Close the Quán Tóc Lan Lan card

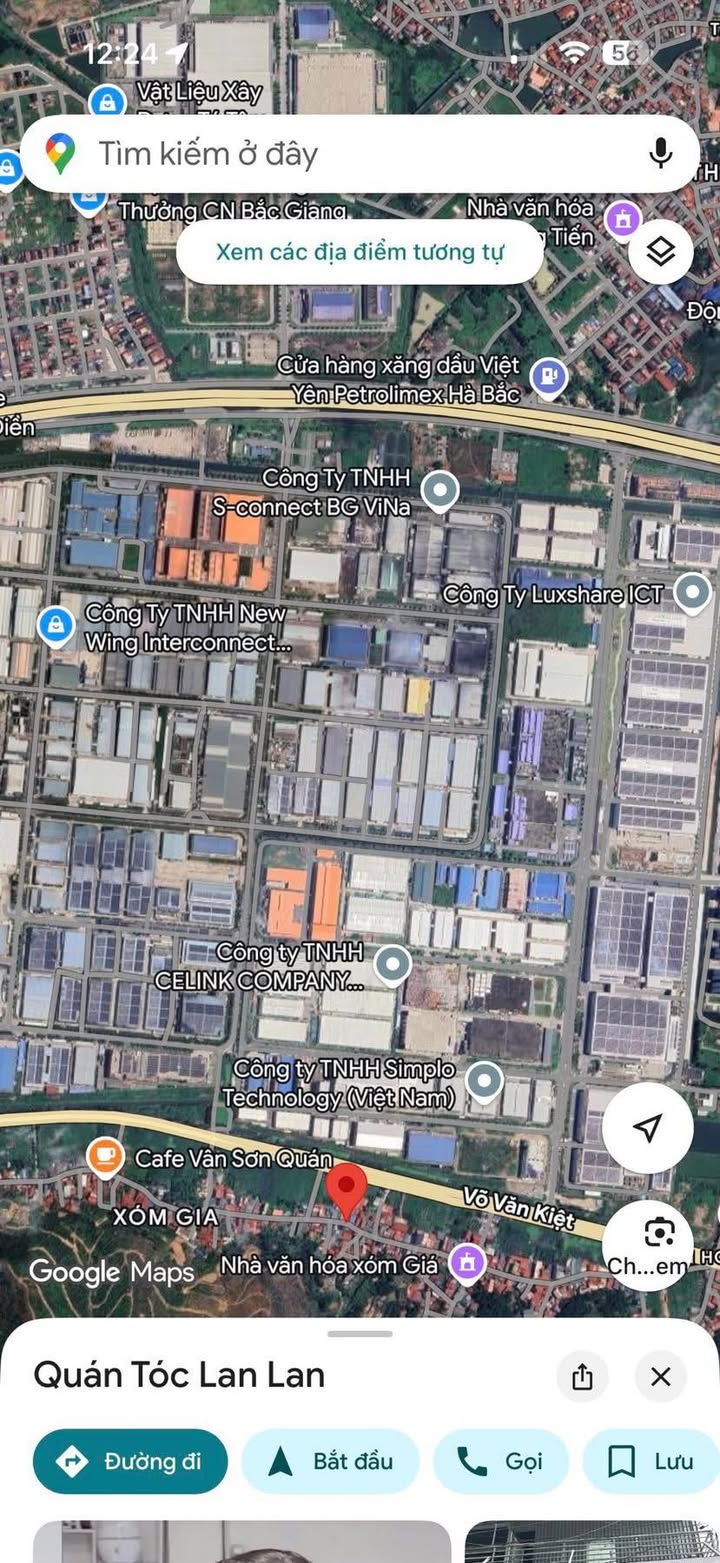coord(661,1377)
